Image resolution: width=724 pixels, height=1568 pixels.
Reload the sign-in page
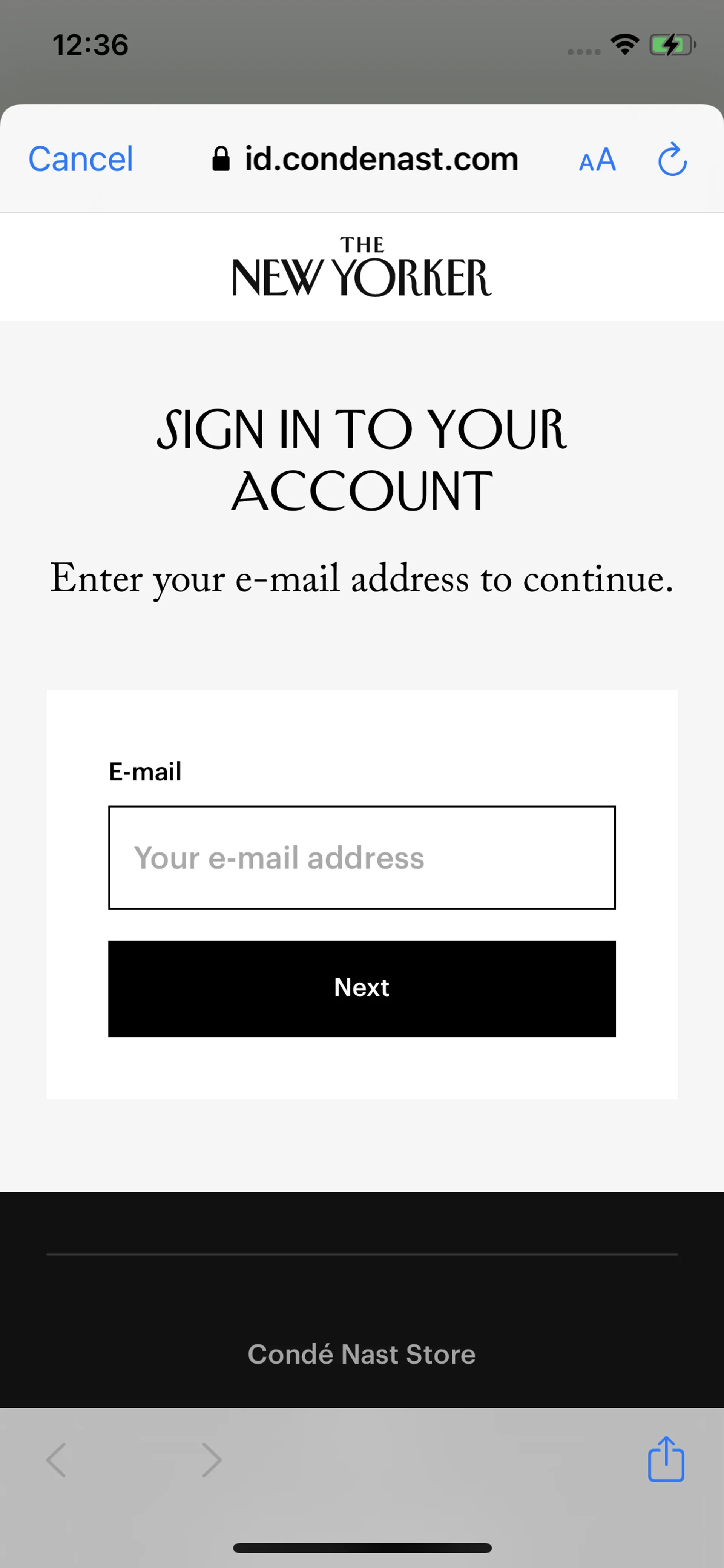click(x=672, y=160)
